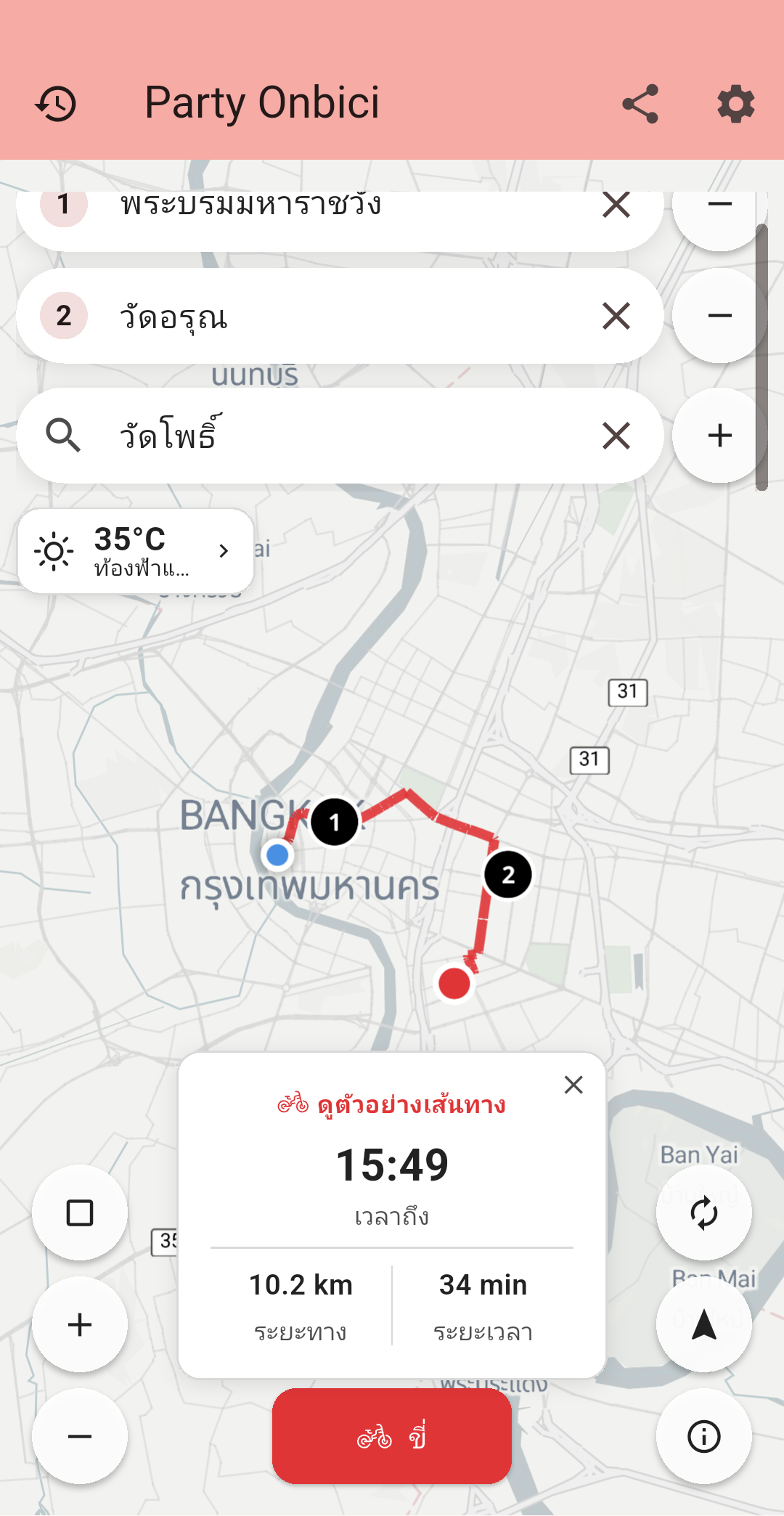The image size is (784, 1516).
Task: Remove waypoint 2 วัดอรุณ with minus button
Action: pos(719,316)
